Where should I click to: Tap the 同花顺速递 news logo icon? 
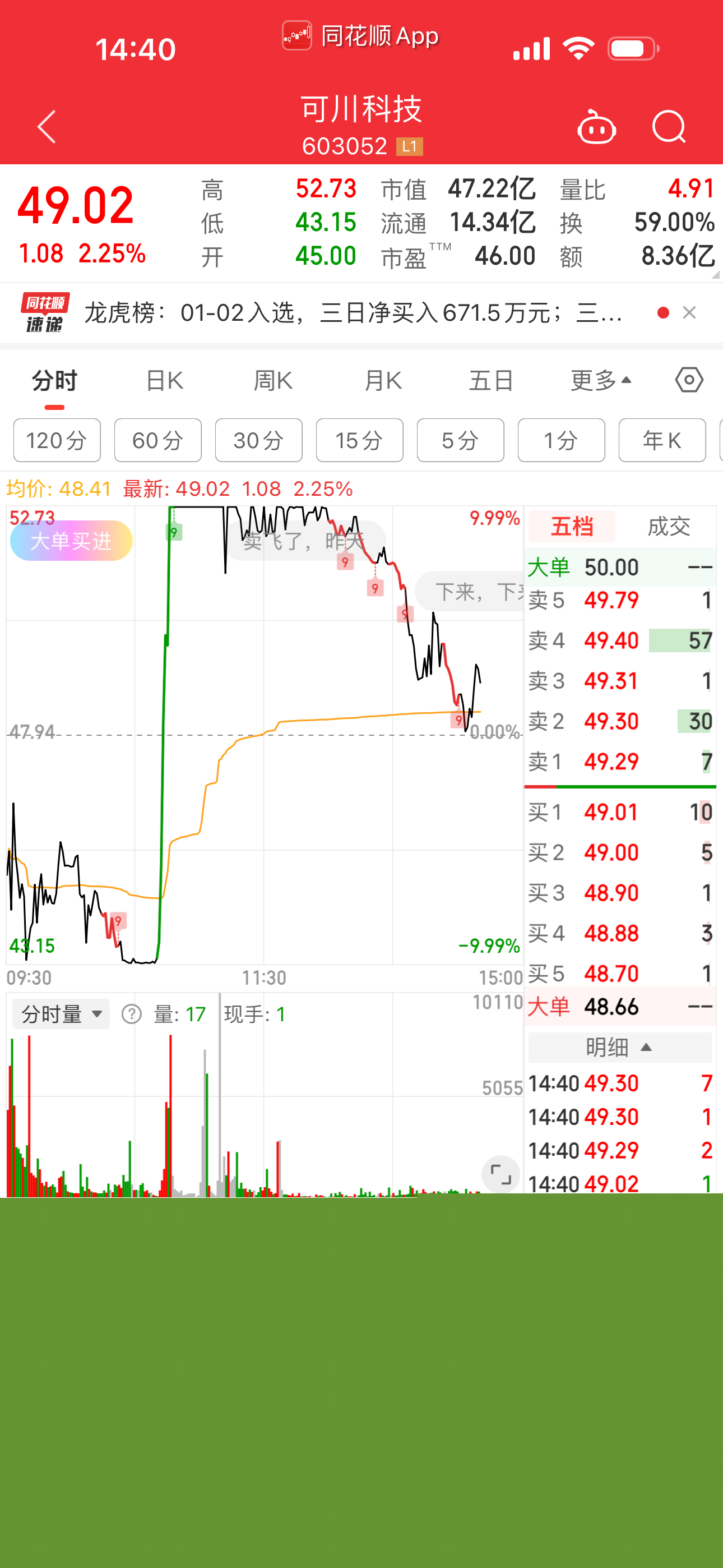45,312
